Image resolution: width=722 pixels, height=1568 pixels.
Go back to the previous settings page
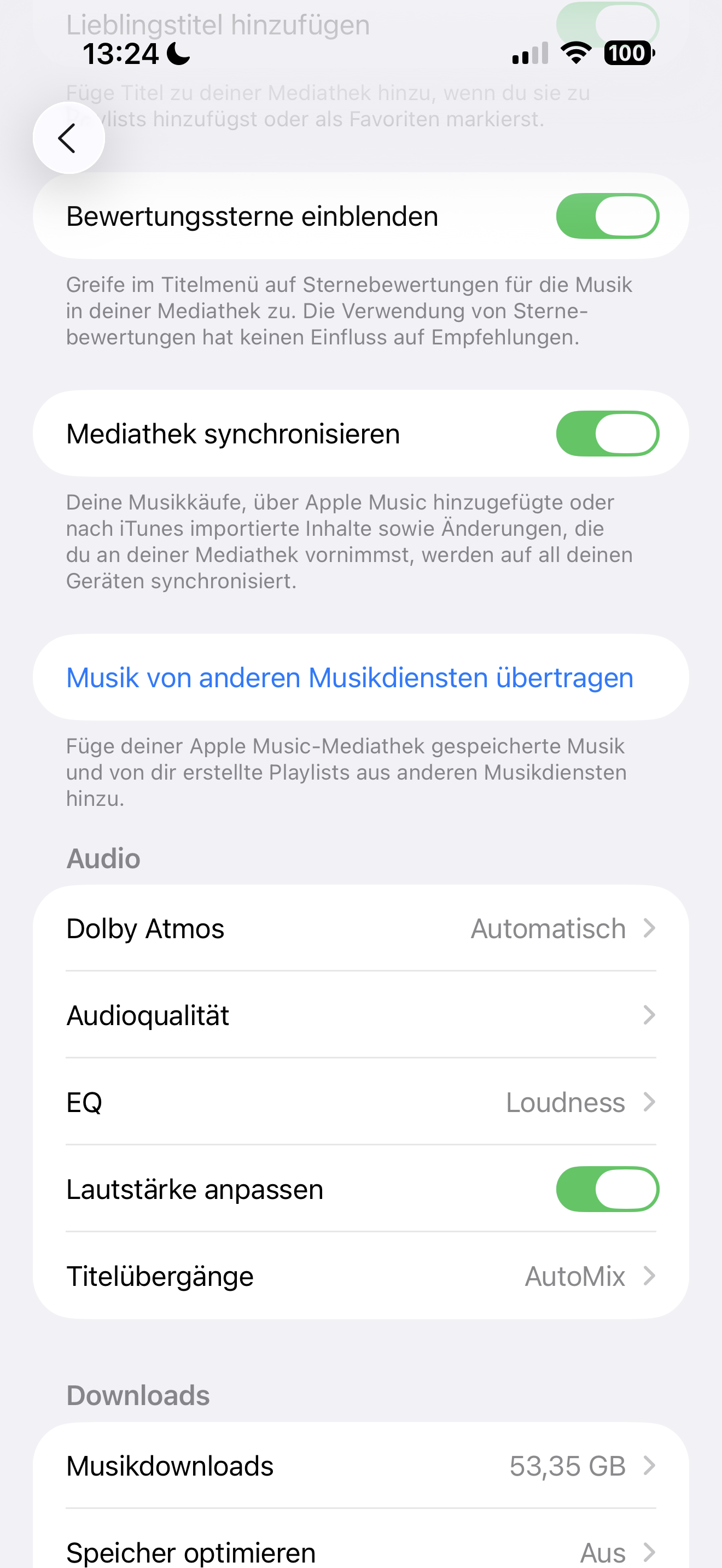click(68, 138)
